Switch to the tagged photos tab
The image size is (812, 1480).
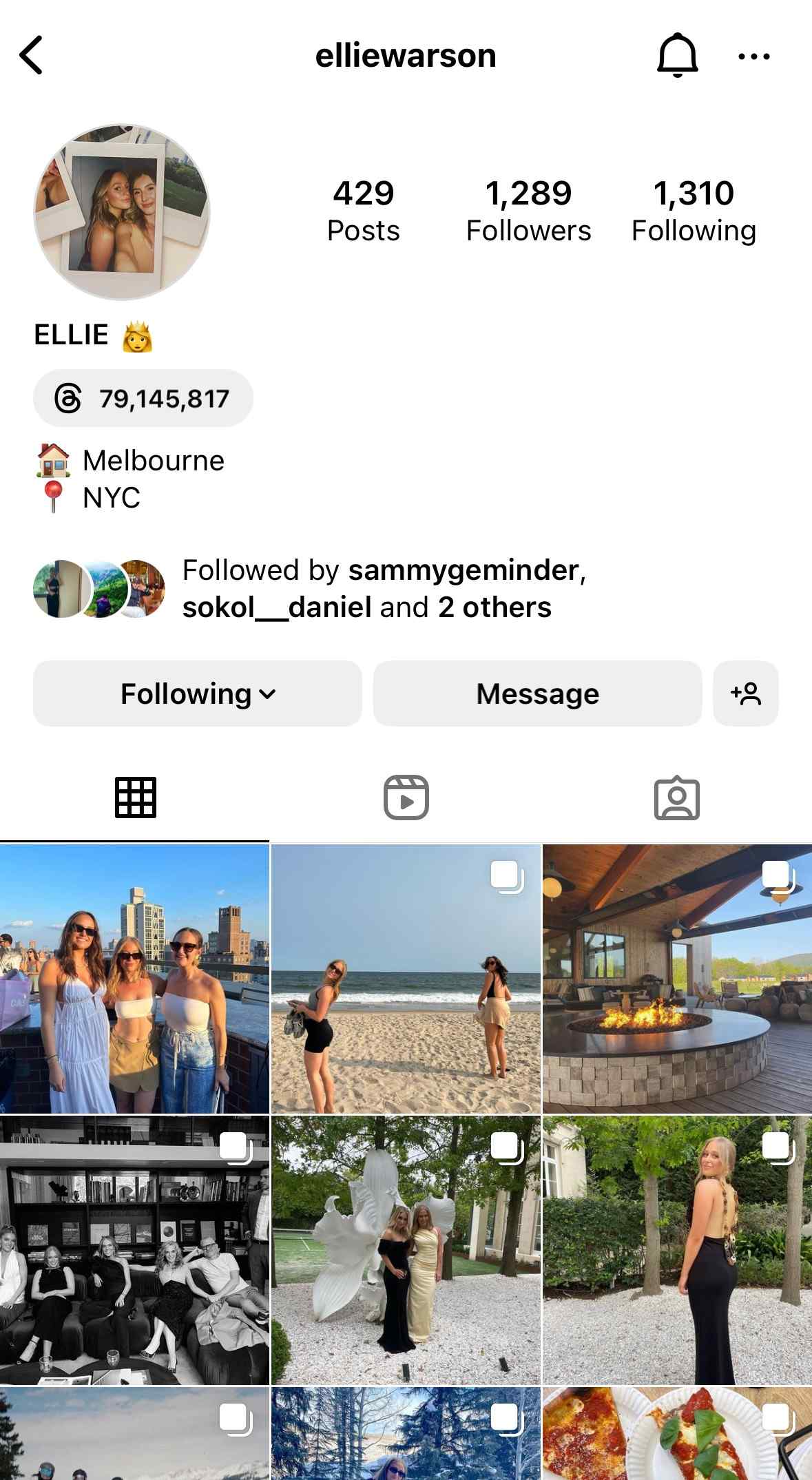pos(676,799)
